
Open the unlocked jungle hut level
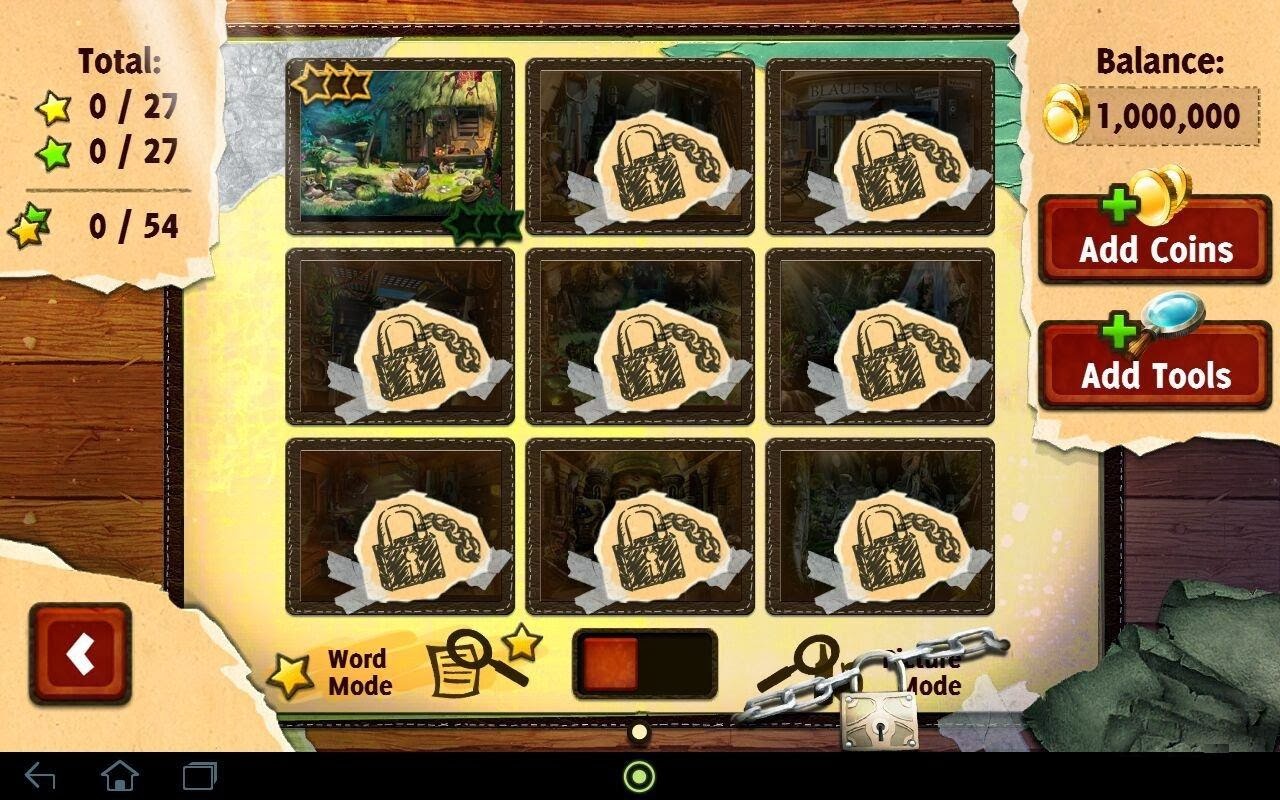tap(400, 143)
